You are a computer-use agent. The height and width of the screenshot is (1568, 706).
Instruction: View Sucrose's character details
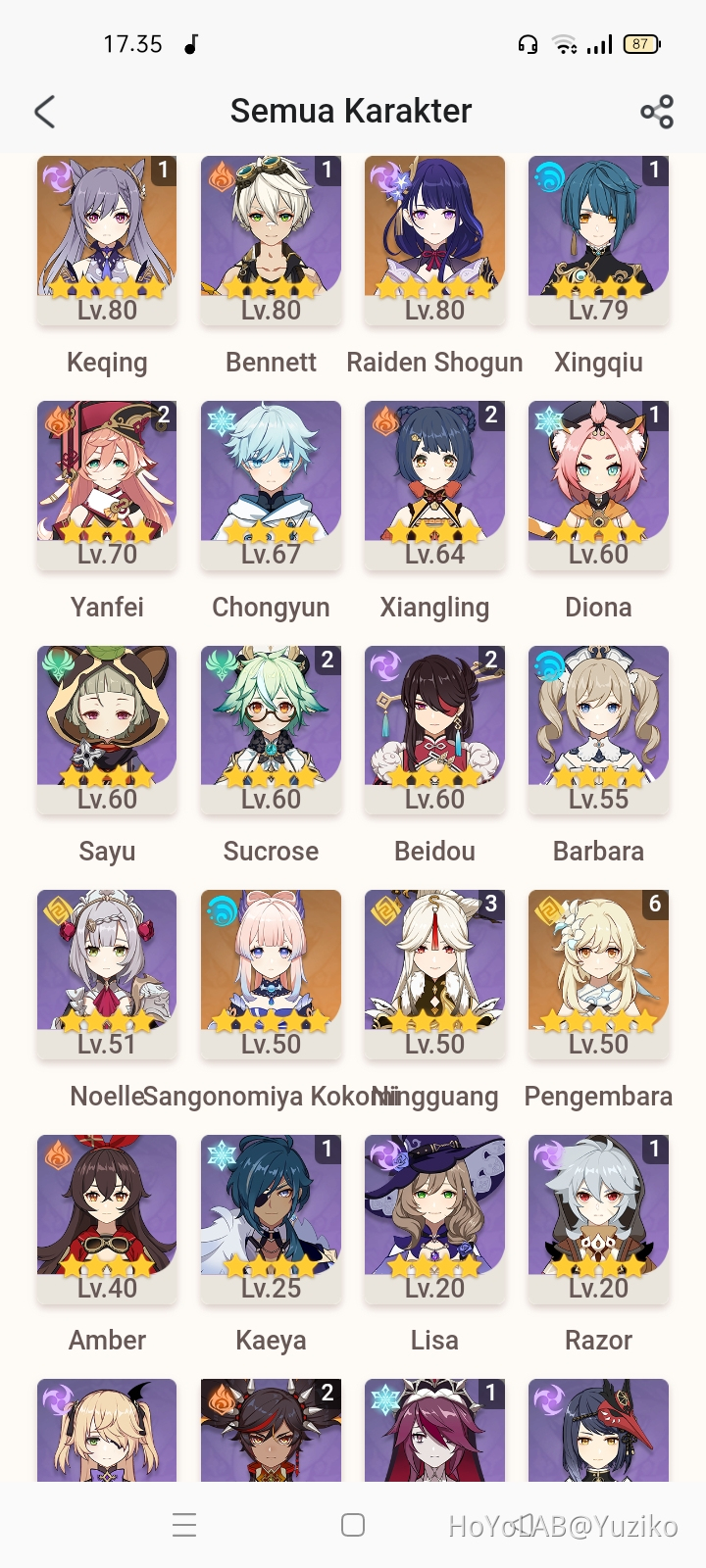coord(271,729)
